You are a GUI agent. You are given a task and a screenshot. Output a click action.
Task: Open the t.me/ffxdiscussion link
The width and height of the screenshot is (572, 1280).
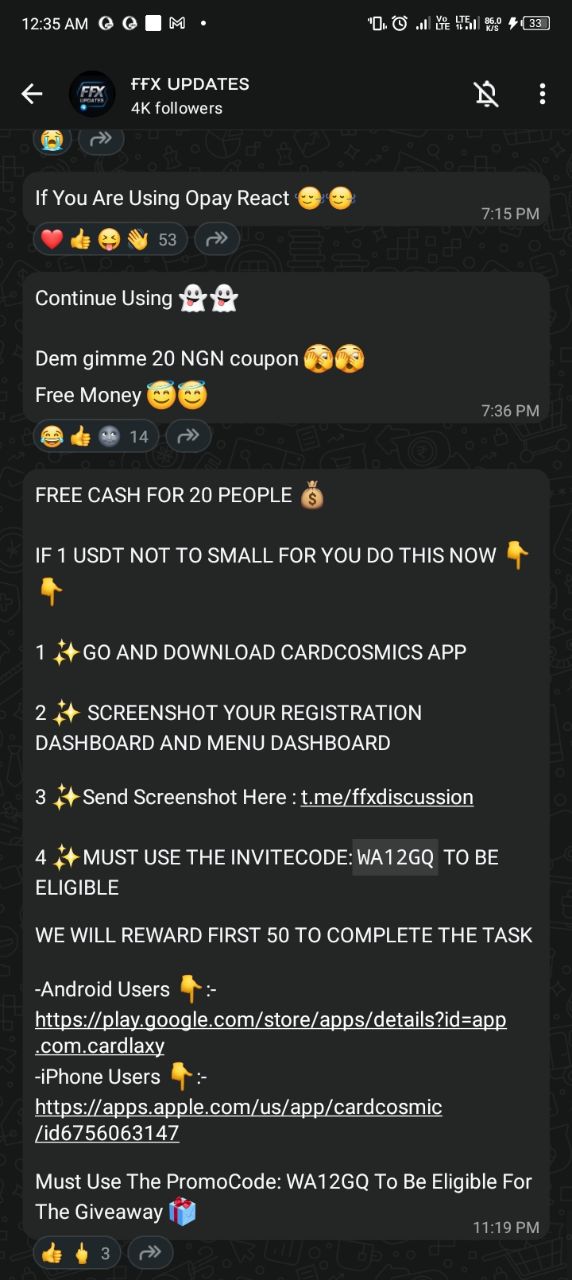387,797
